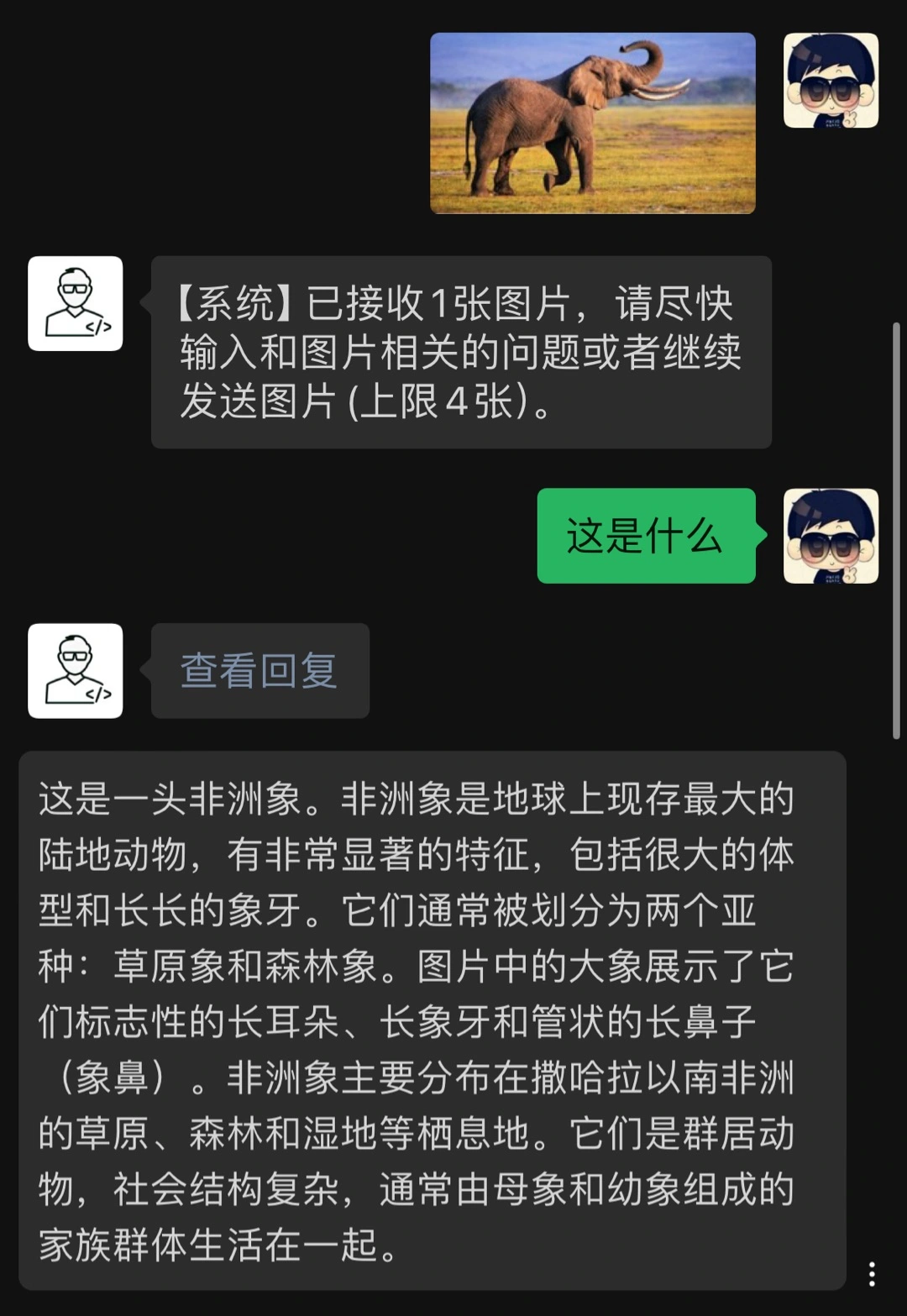Tap the 查看回复 link message

[x=259, y=670]
